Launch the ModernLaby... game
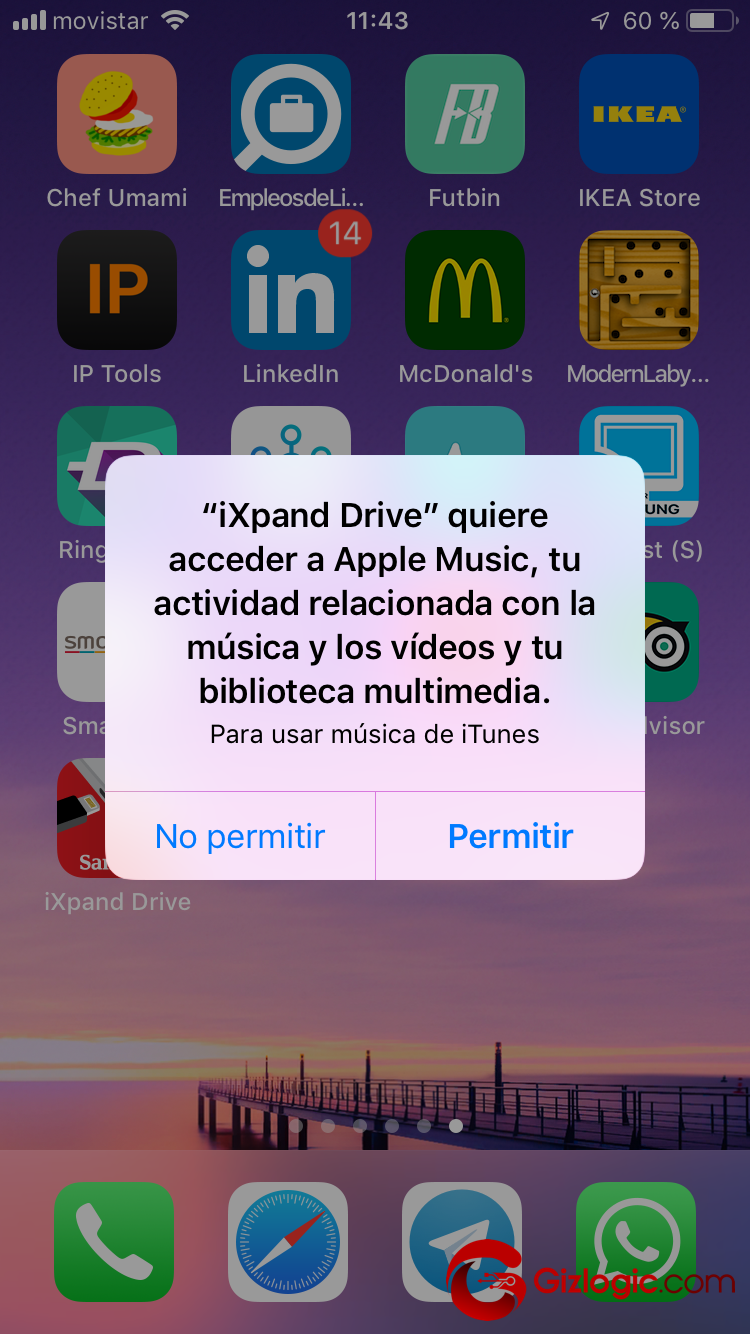Viewport: 750px width, 1334px height. [639, 290]
